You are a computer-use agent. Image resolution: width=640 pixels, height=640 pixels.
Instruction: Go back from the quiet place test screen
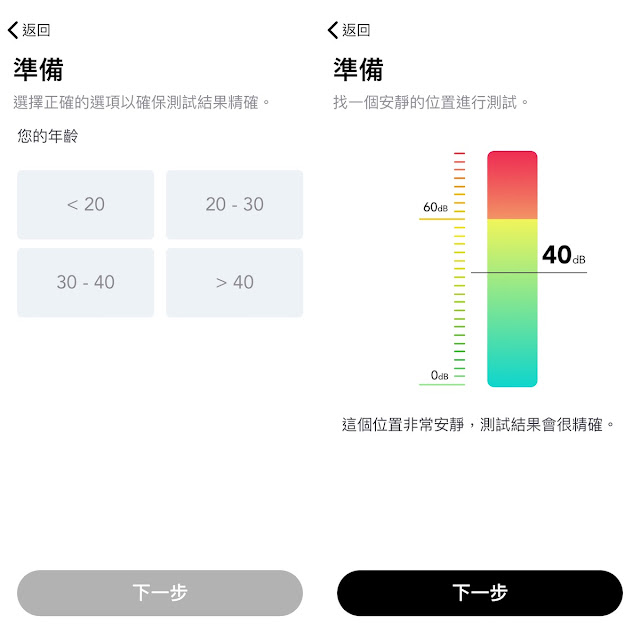click(349, 31)
